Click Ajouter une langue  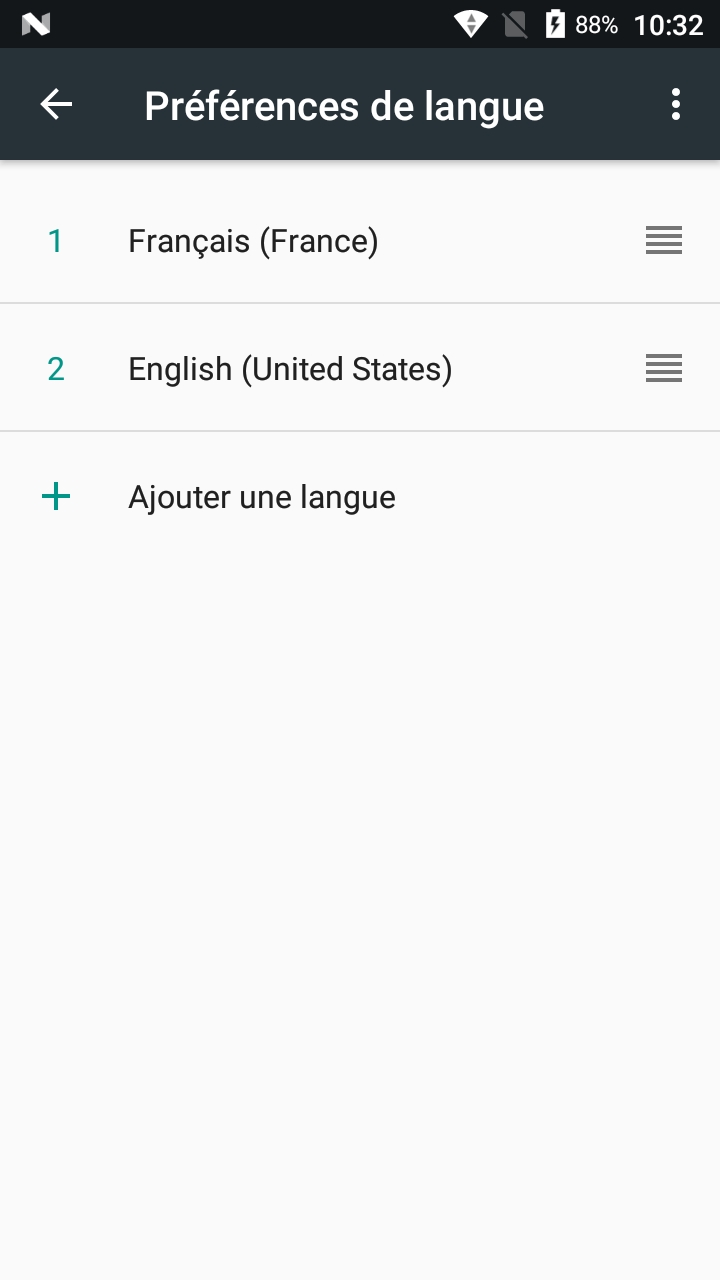point(261,496)
